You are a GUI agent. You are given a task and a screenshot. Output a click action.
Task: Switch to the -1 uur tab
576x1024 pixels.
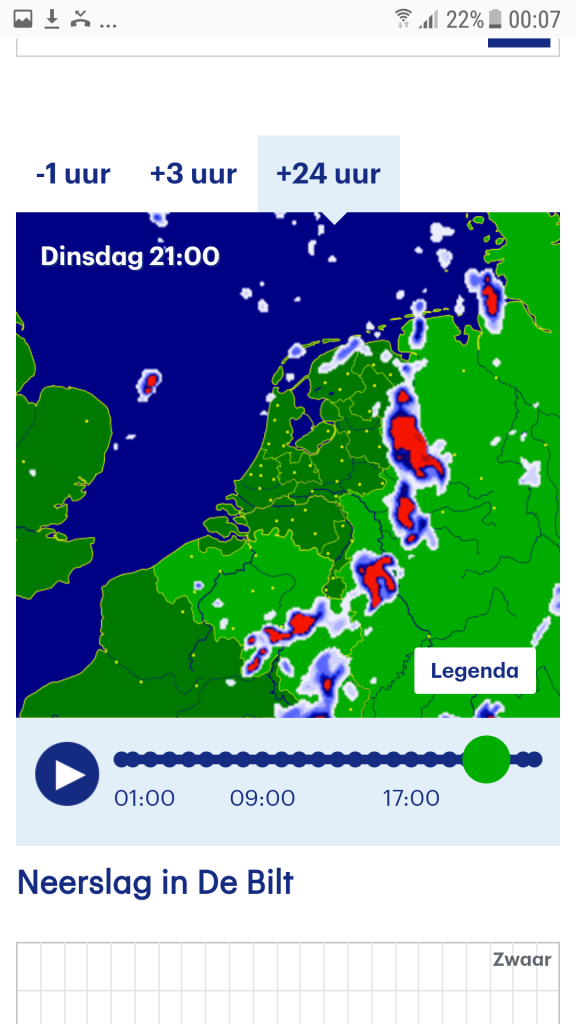73,174
